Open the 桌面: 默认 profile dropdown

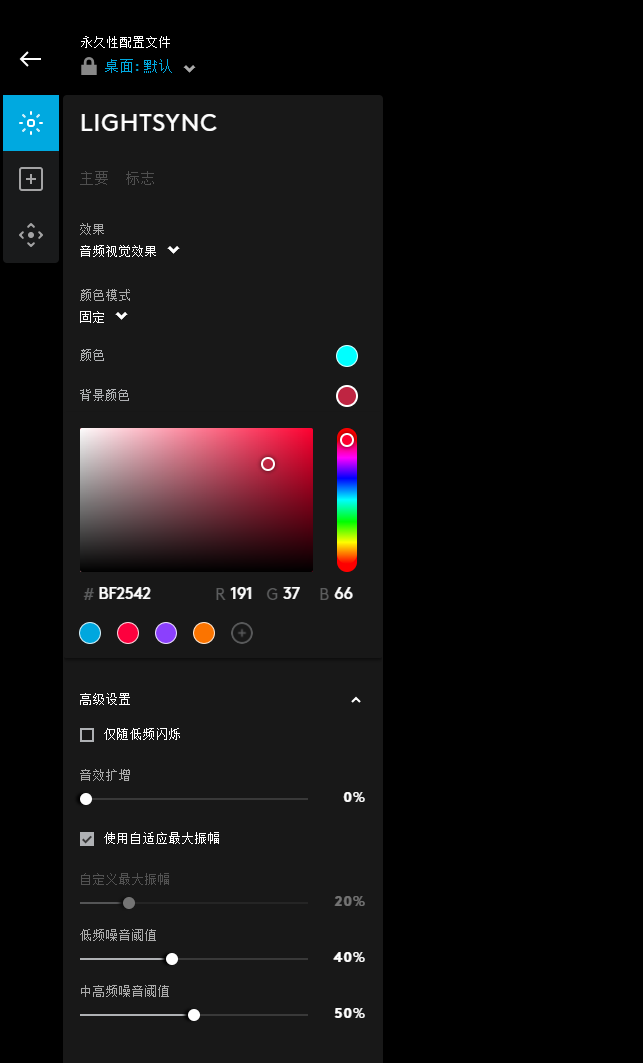point(140,67)
